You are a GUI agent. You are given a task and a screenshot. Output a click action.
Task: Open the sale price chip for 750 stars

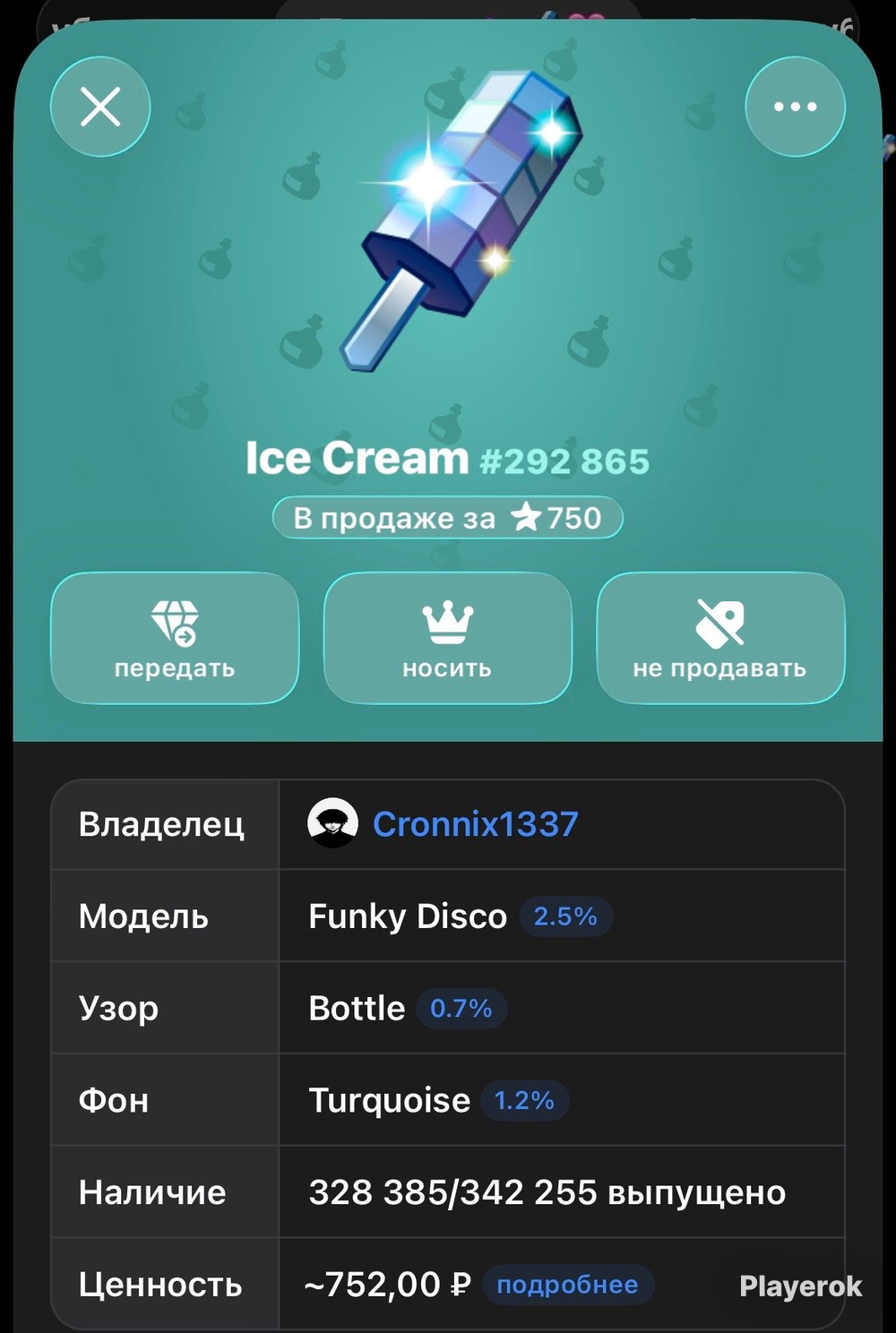(447, 518)
